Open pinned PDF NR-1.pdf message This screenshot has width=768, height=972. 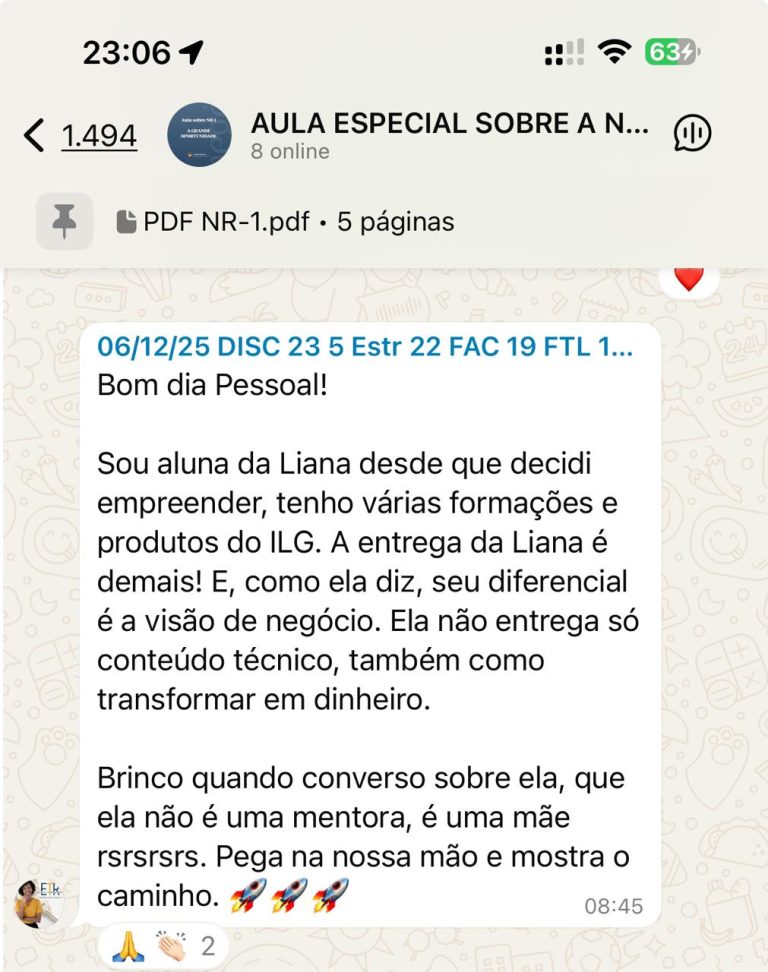tap(285, 221)
